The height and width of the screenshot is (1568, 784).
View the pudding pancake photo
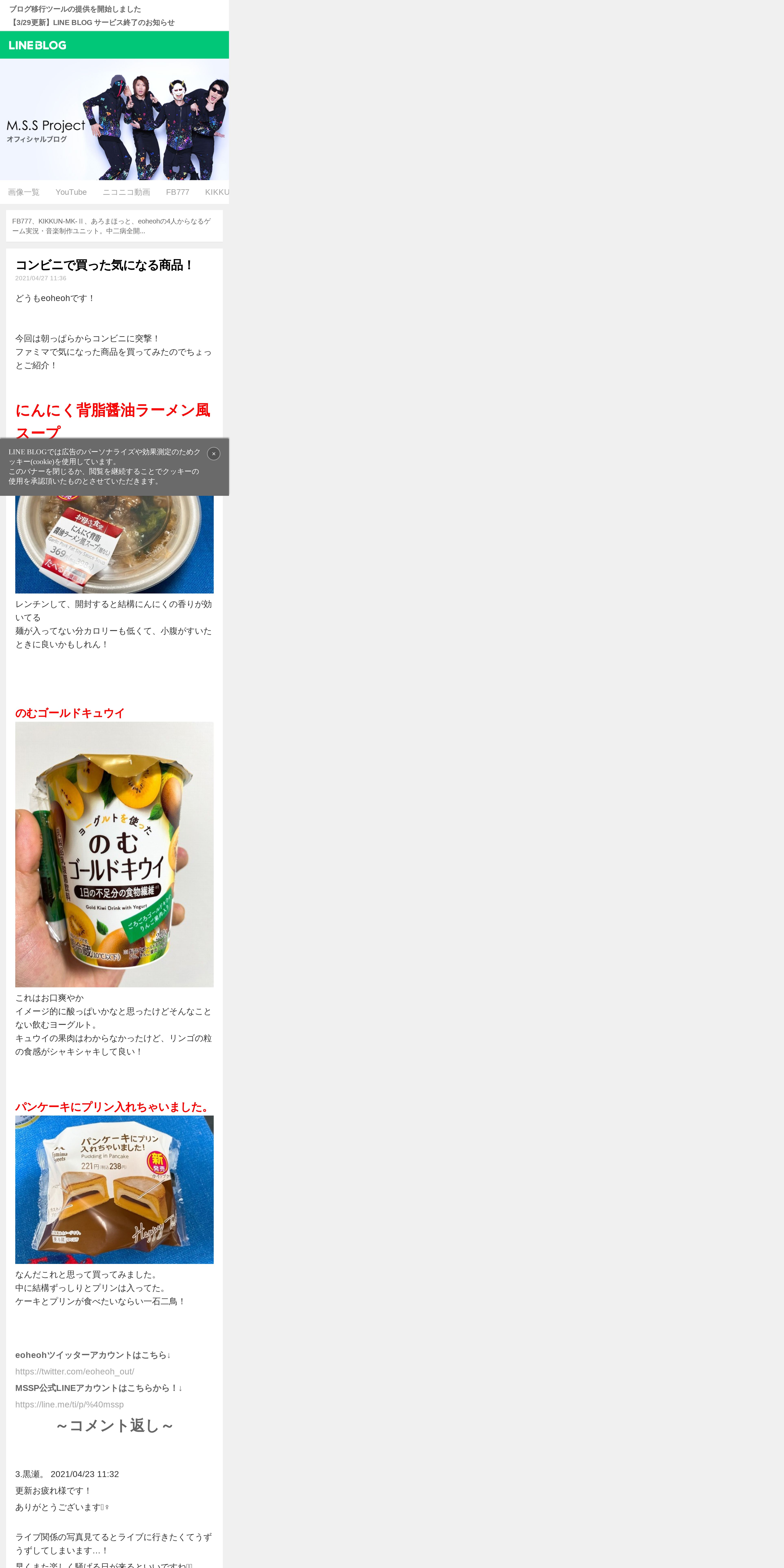114,1189
